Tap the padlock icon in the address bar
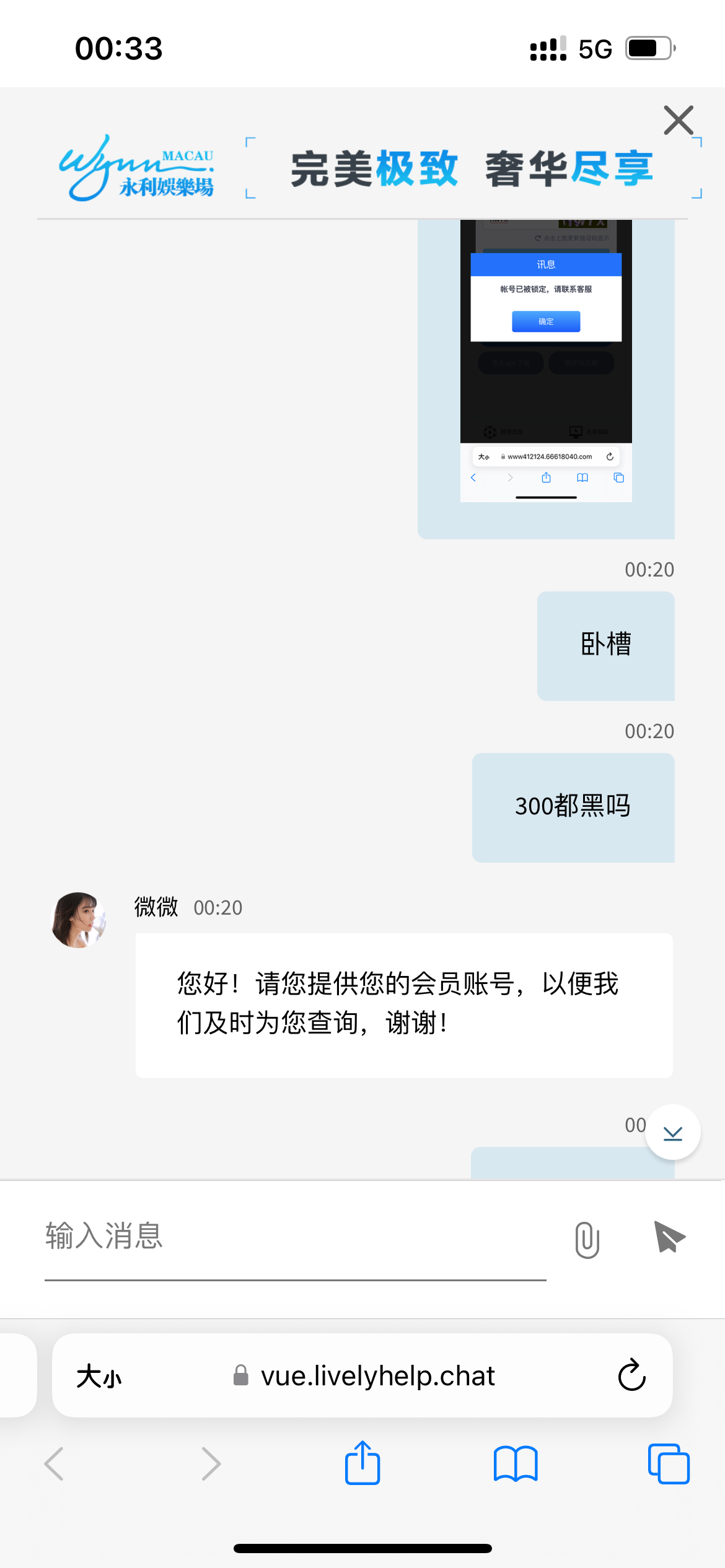Viewport: 725px width, 1568px height. click(241, 1376)
